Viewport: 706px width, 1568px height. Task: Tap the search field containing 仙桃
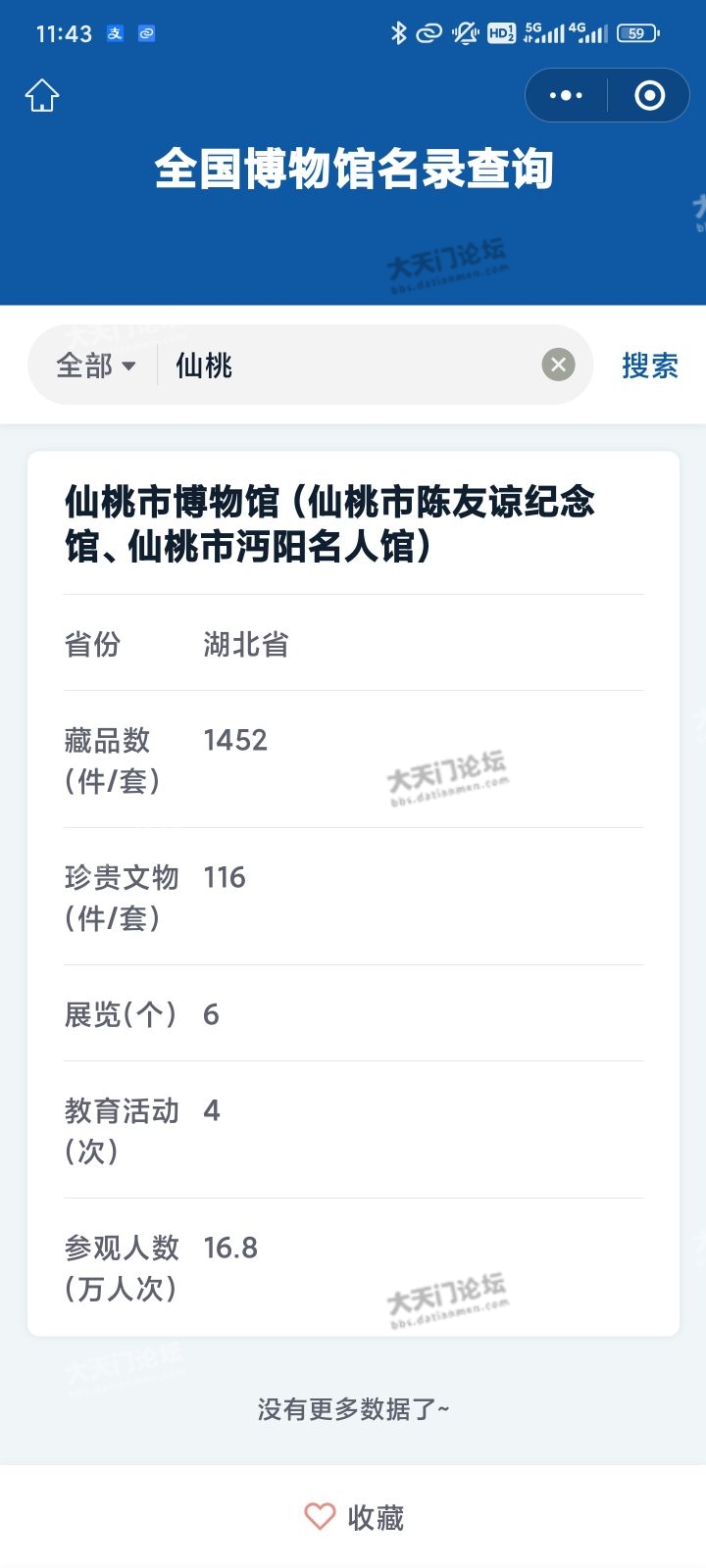353,366
